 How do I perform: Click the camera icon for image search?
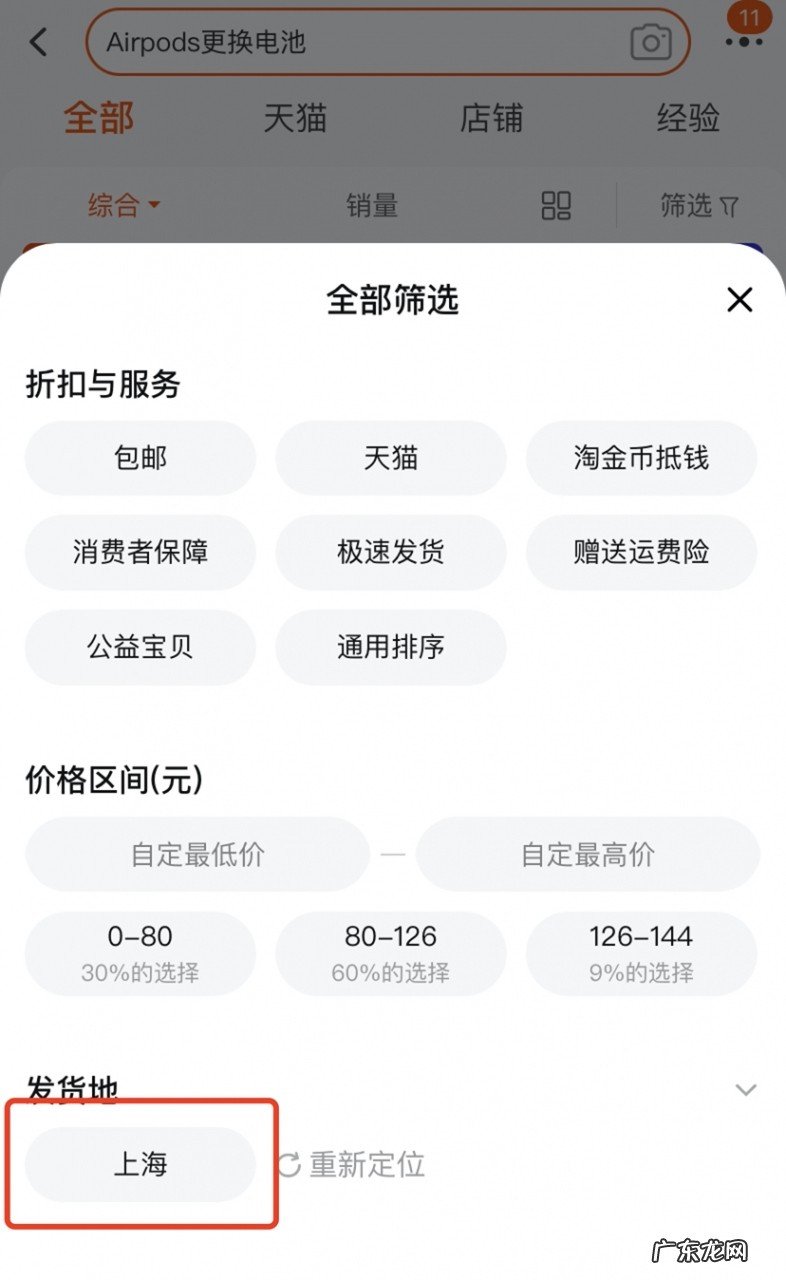[x=652, y=42]
